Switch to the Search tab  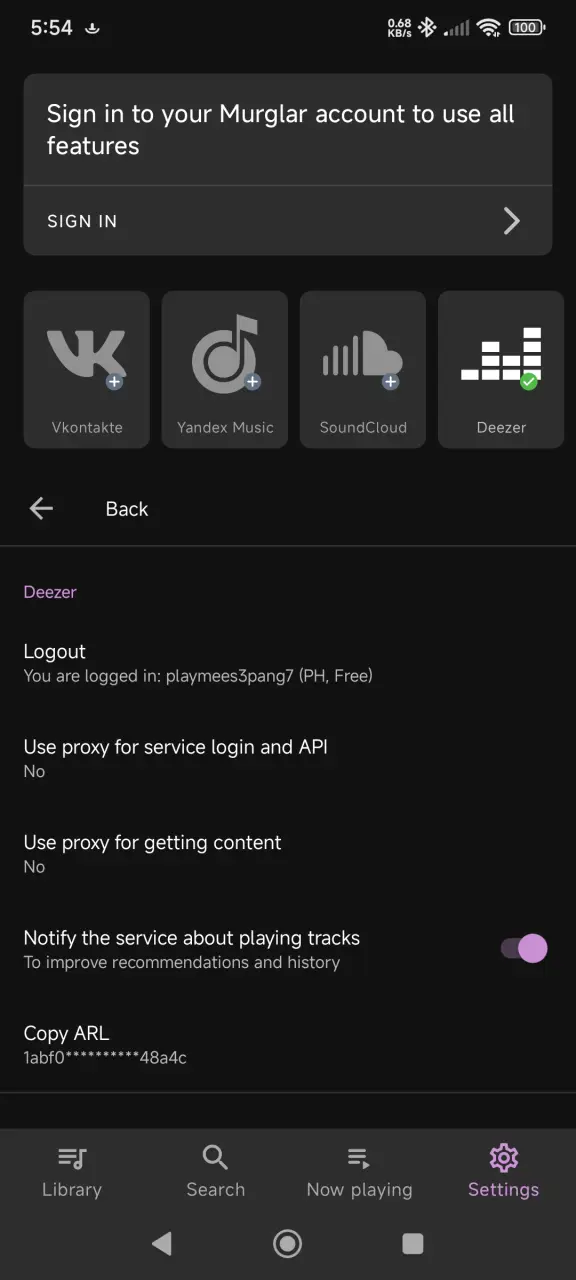(216, 1172)
